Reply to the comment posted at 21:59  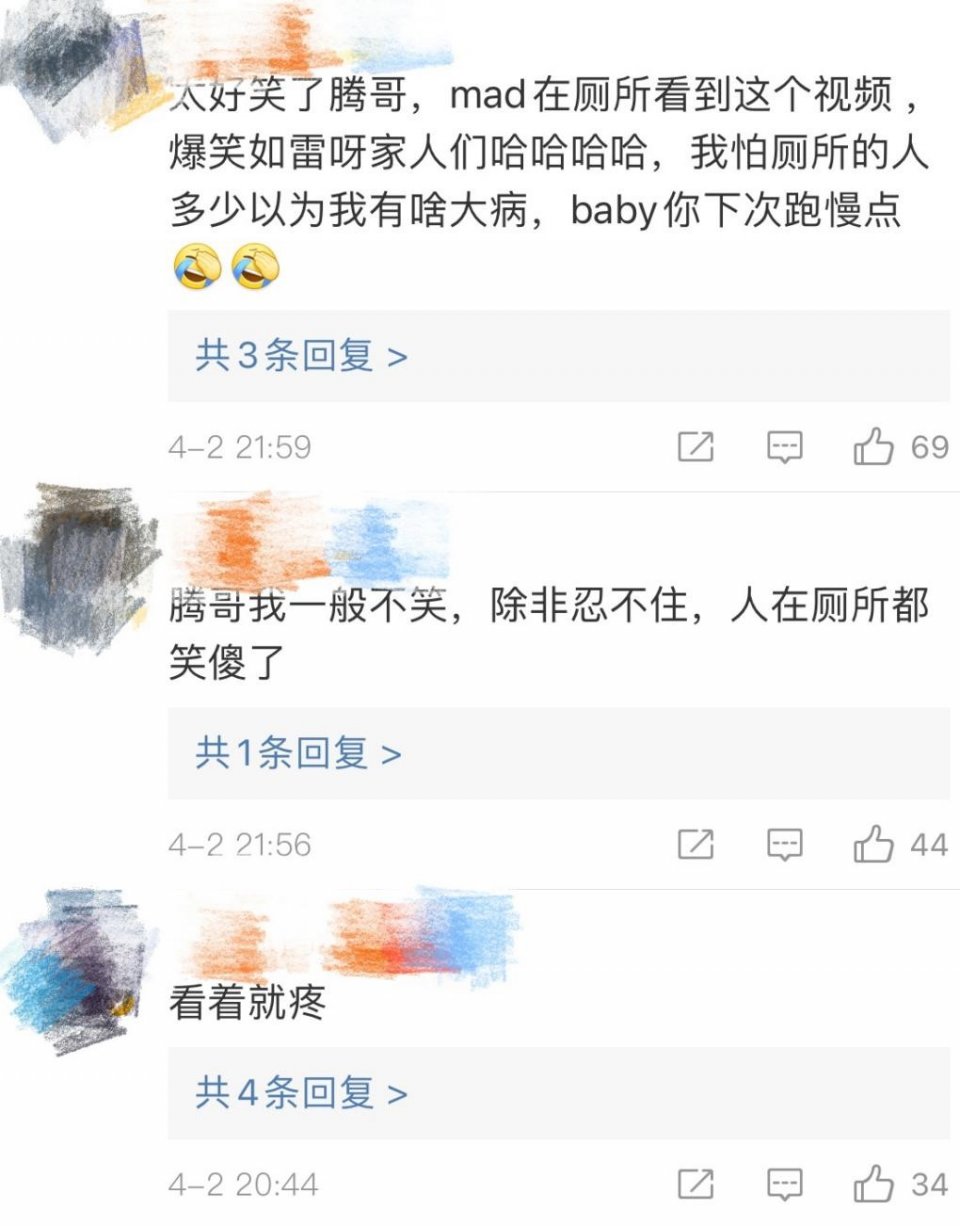click(x=785, y=447)
